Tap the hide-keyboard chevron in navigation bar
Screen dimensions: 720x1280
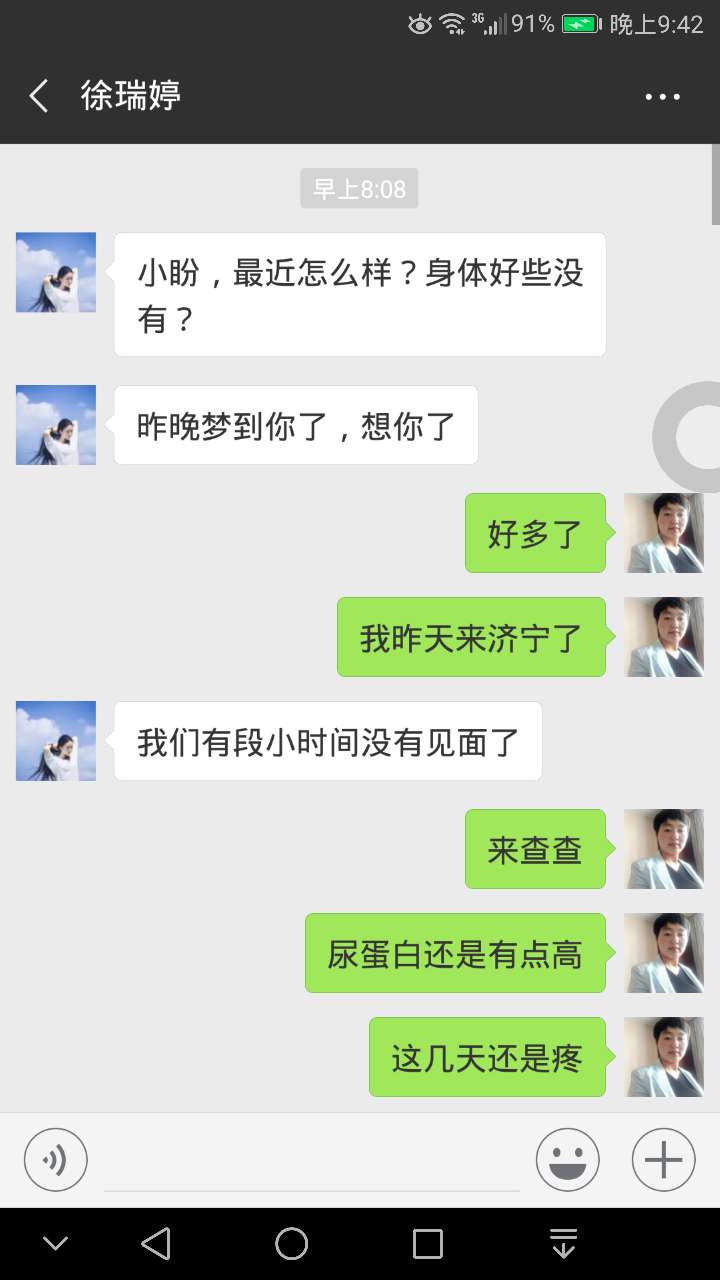pos(55,1243)
